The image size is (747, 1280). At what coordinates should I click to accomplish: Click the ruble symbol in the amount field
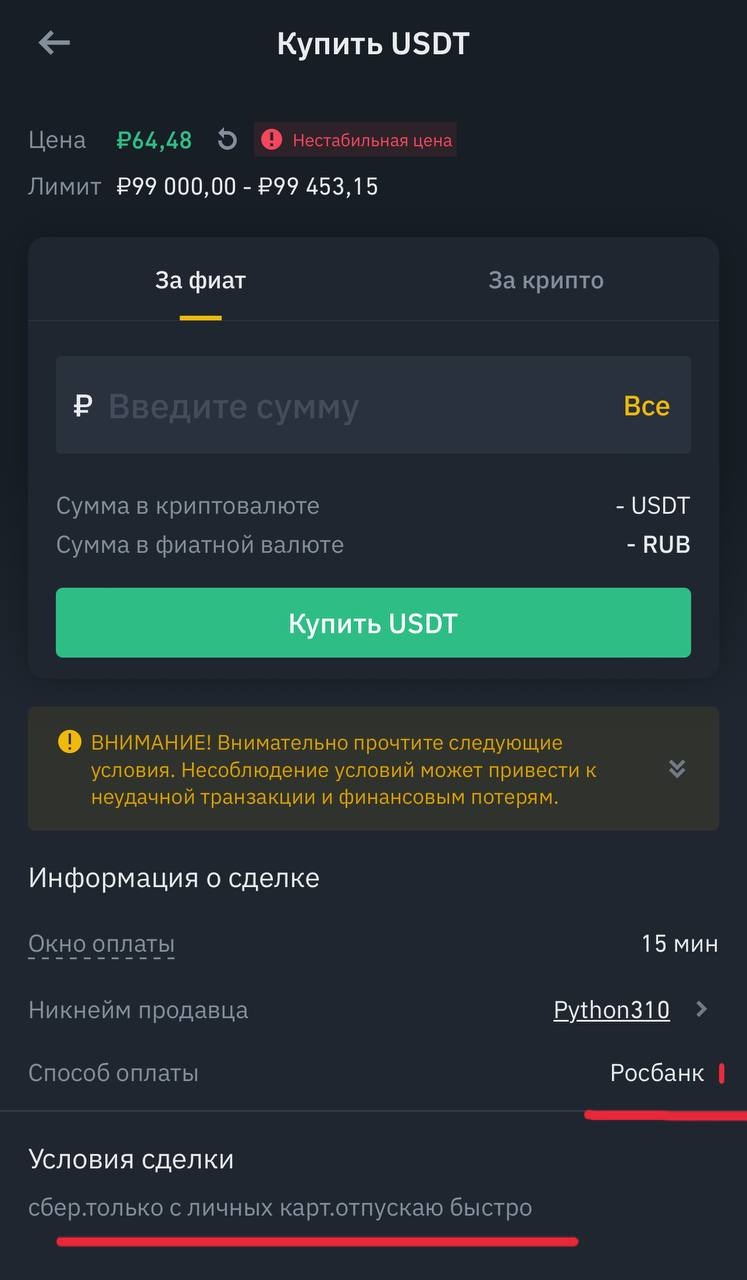tap(84, 404)
